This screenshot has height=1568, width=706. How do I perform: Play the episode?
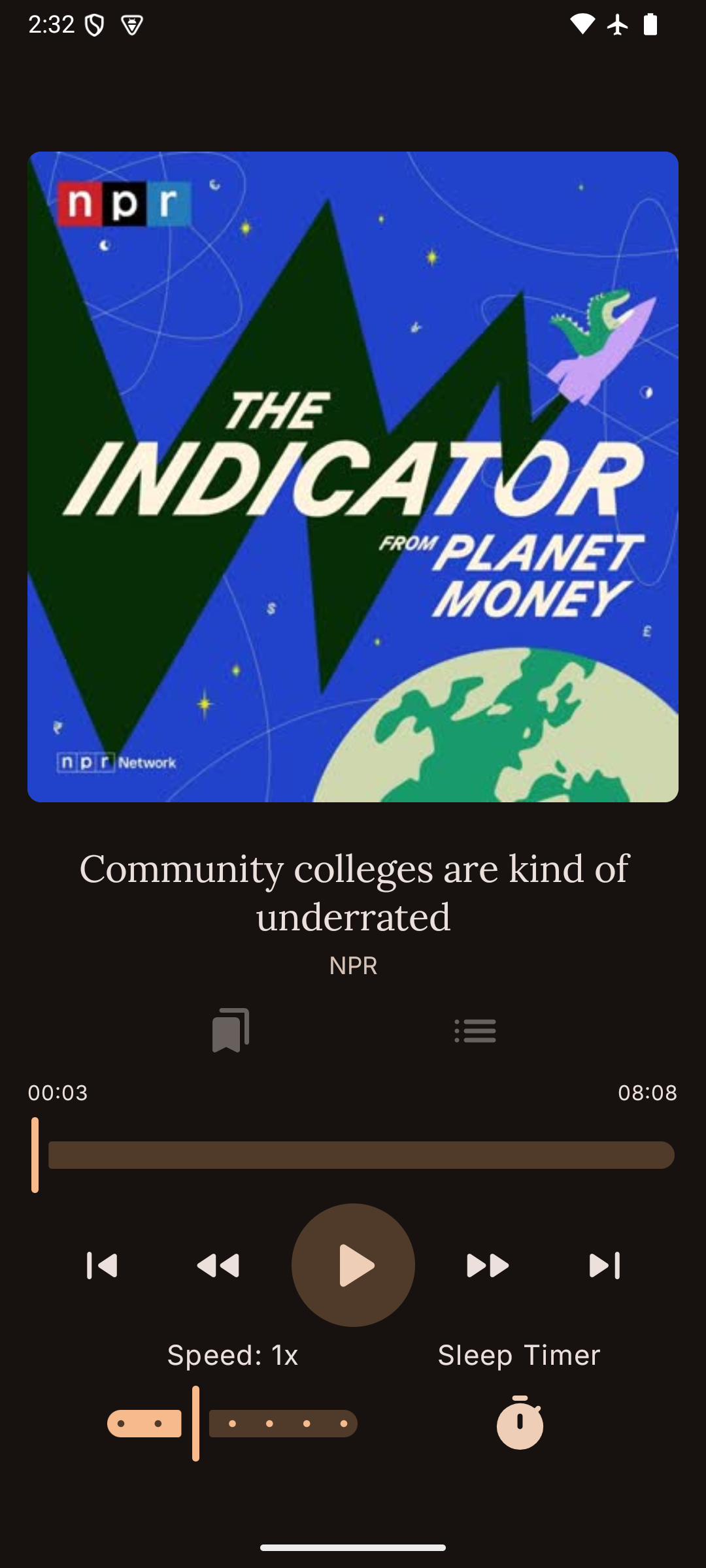pyautogui.click(x=353, y=1265)
